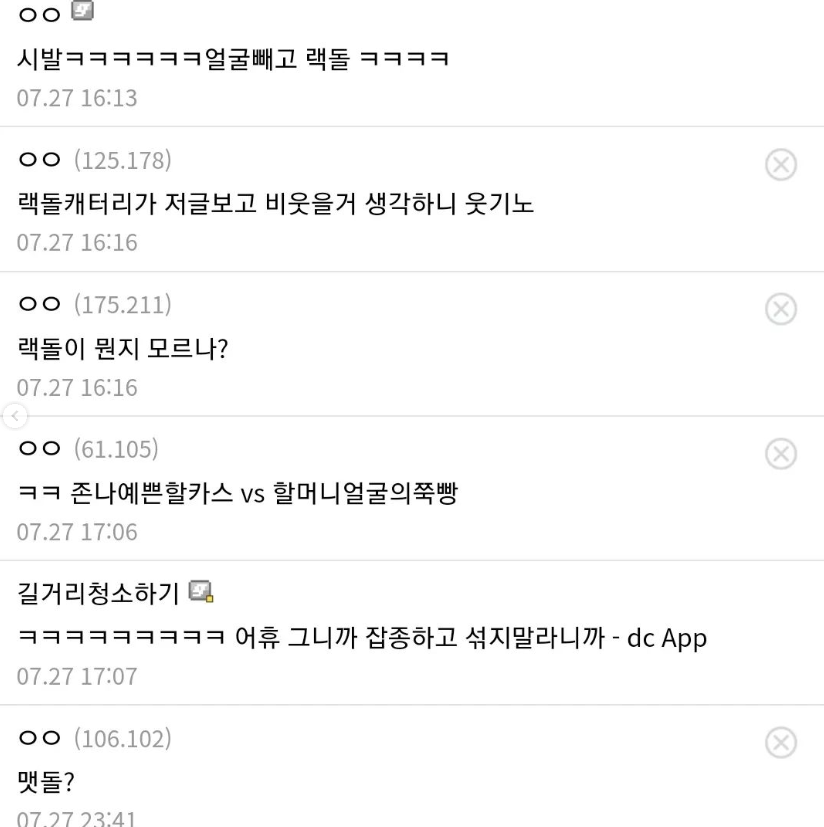Remove the comment by user 61.105
Image resolution: width=824 pixels, height=827 pixels.
click(x=780, y=454)
